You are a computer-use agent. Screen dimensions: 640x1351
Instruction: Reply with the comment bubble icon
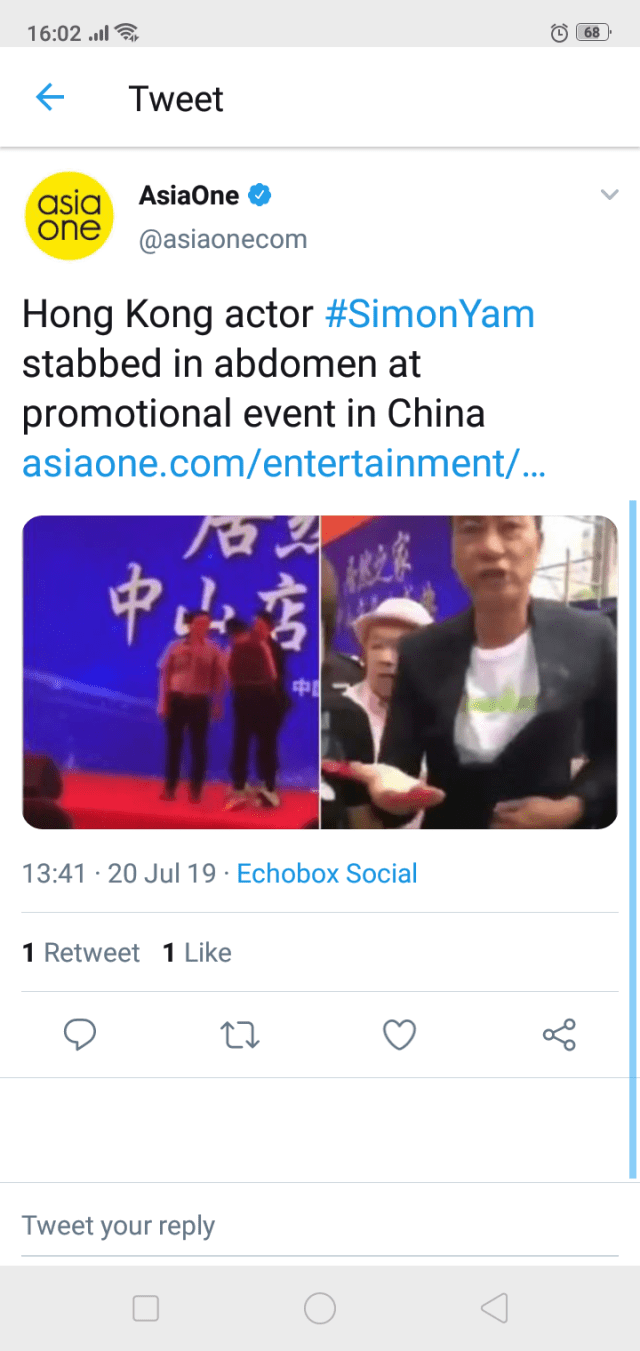click(80, 1035)
